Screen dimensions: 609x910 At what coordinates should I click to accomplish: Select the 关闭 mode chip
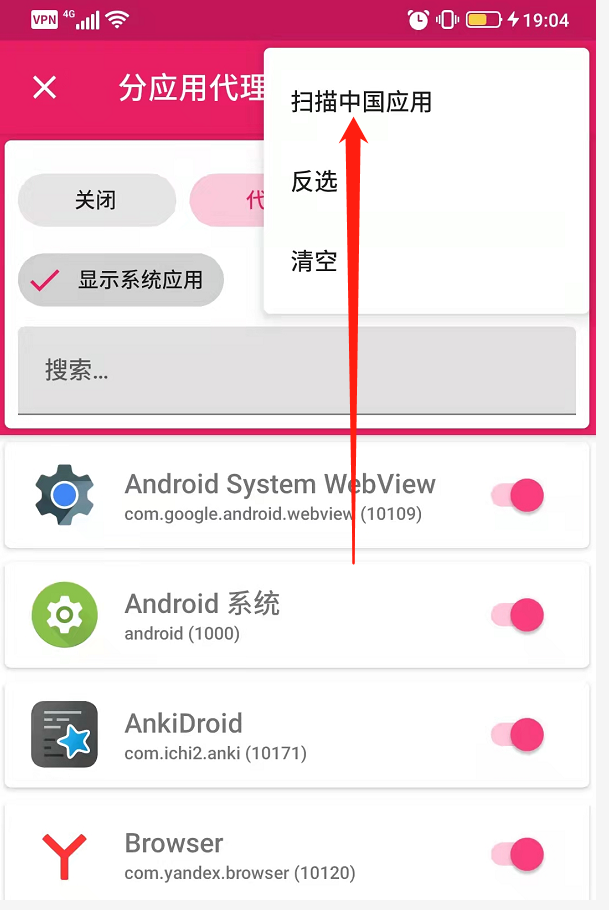[x=96, y=200]
